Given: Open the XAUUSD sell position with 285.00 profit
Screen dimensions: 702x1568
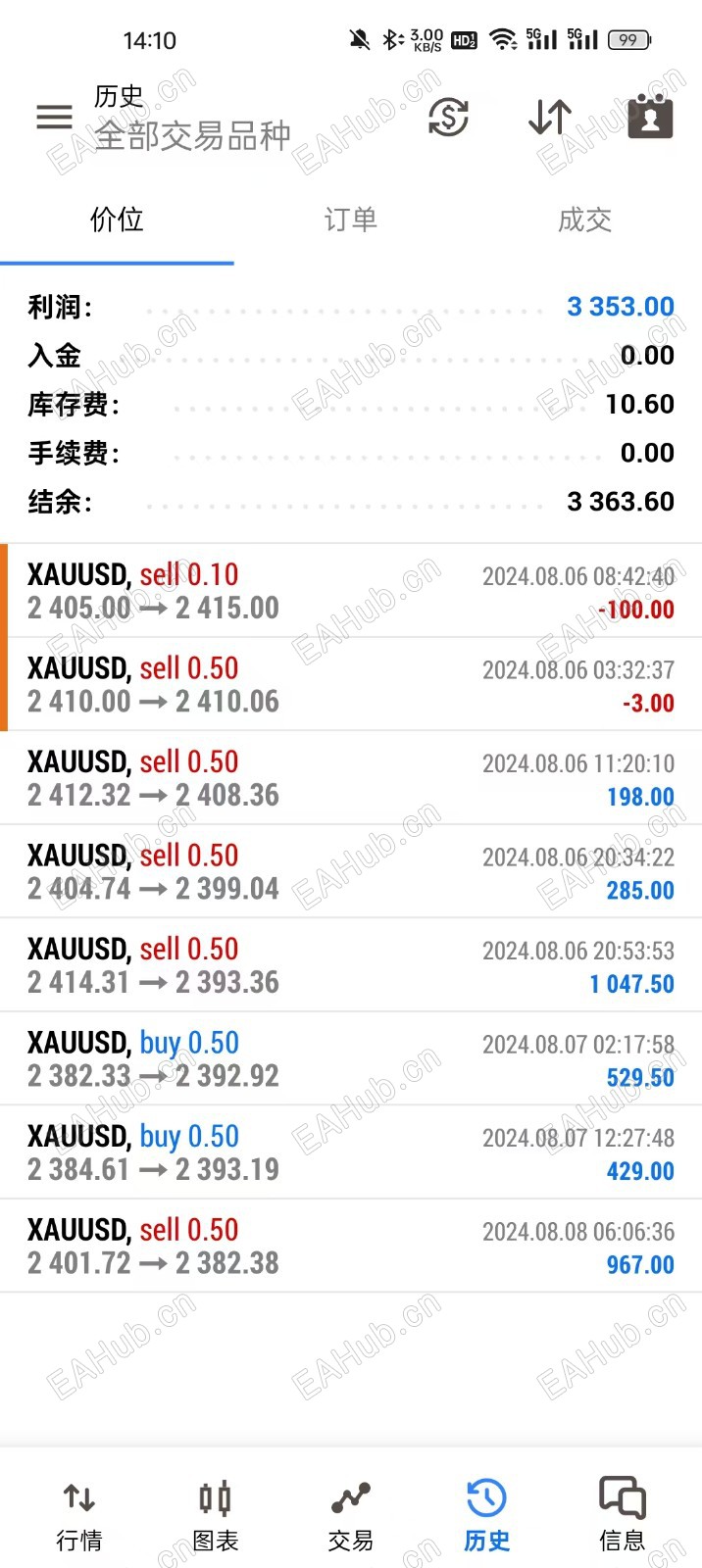Looking at the screenshot, I should coord(351,871).
